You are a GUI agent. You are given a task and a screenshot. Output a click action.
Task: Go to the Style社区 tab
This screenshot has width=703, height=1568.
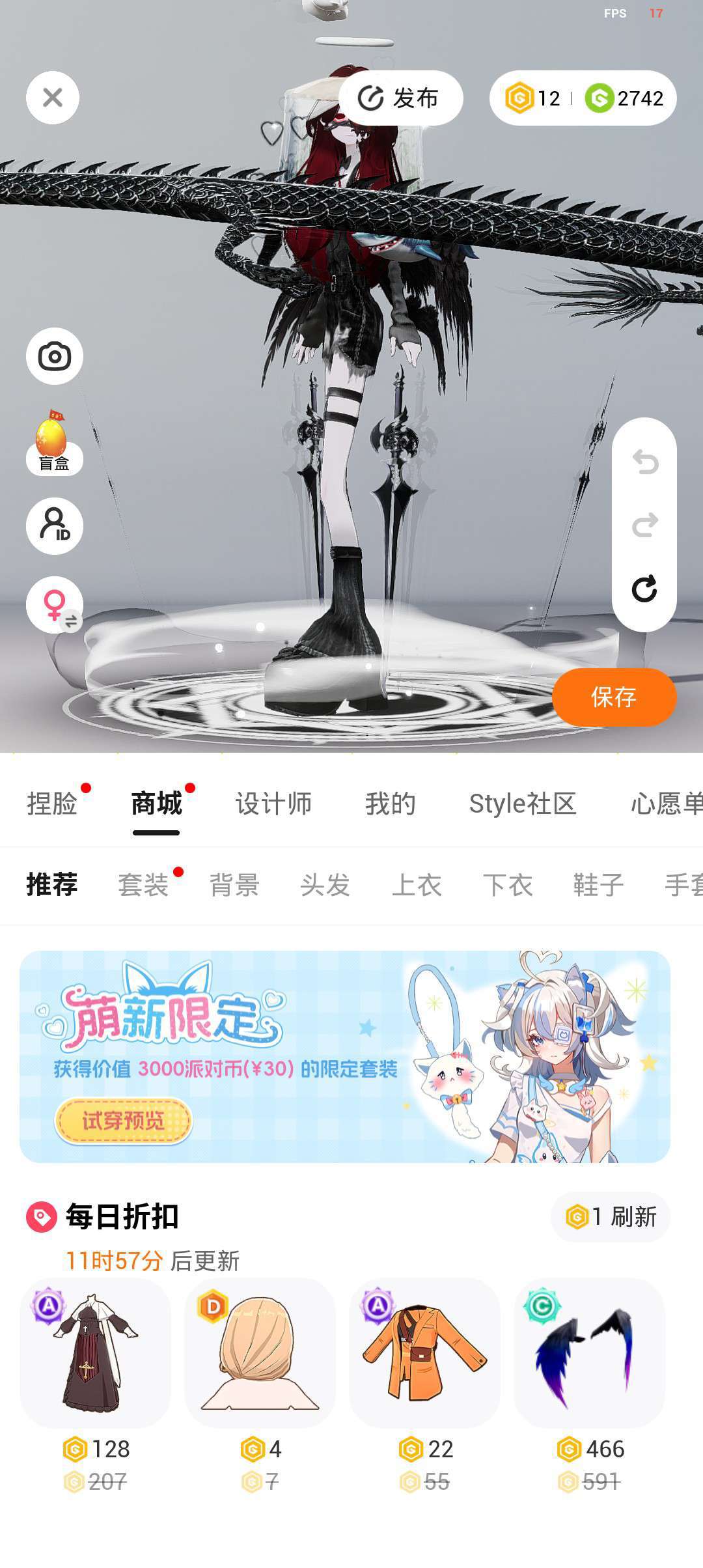pos(523,804)
